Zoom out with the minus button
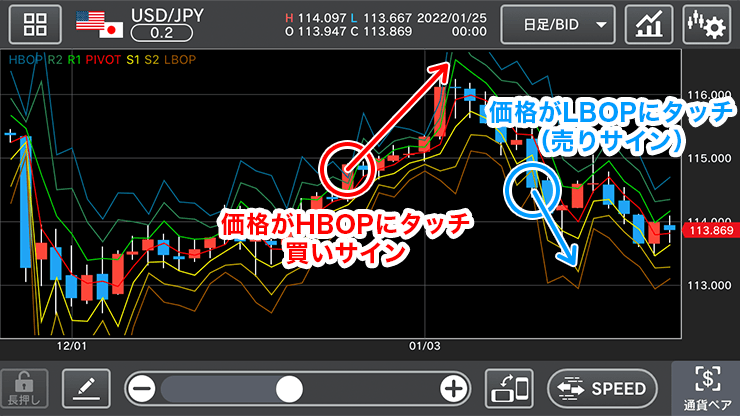This screenshot has height=416, width=740. point(142,388)
